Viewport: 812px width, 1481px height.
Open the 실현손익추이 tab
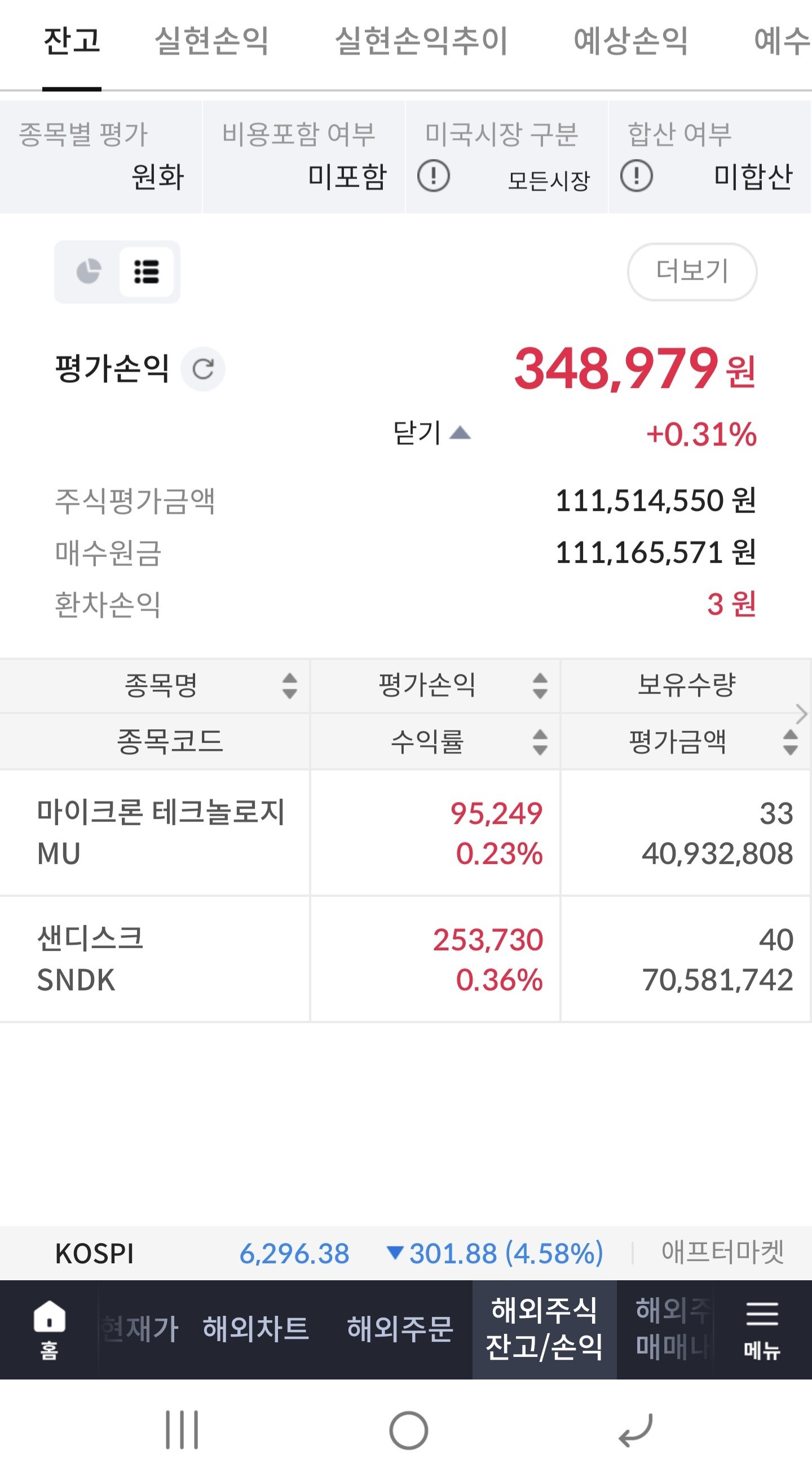pyautogui.click(x=421, y=41)
